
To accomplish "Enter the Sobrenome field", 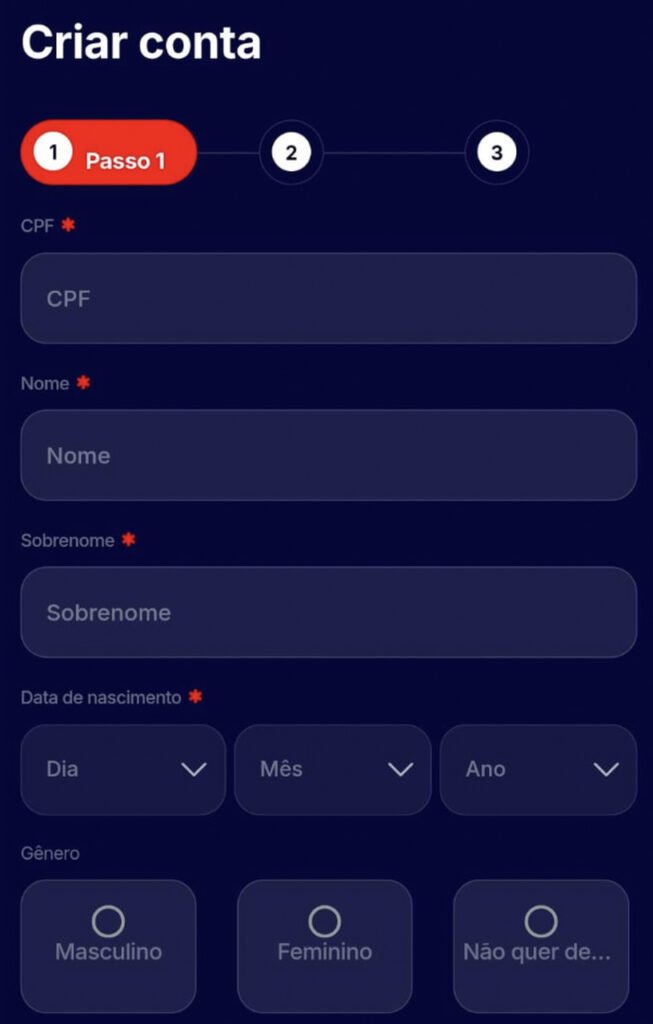I will tap(328, 612).
